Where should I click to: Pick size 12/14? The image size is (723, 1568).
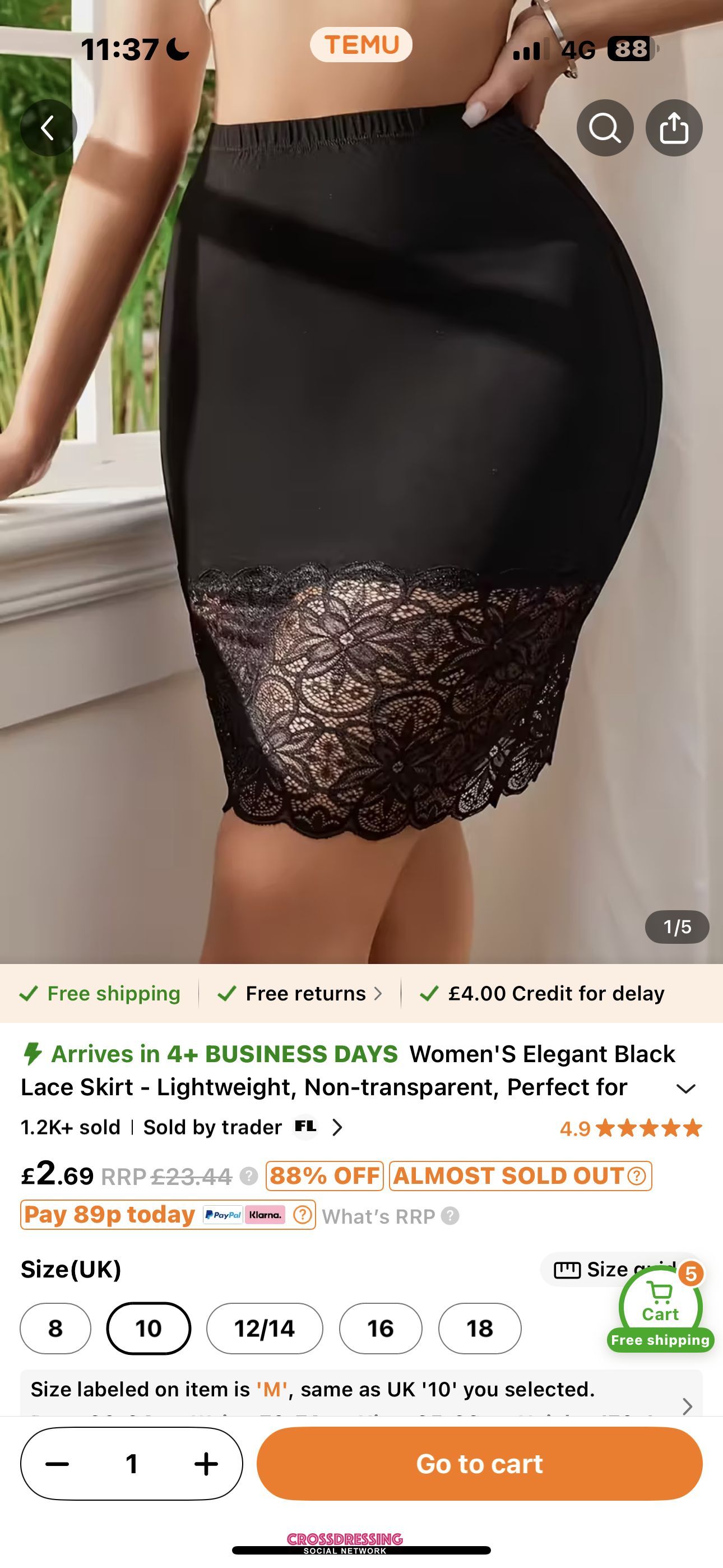[265, 1328]
